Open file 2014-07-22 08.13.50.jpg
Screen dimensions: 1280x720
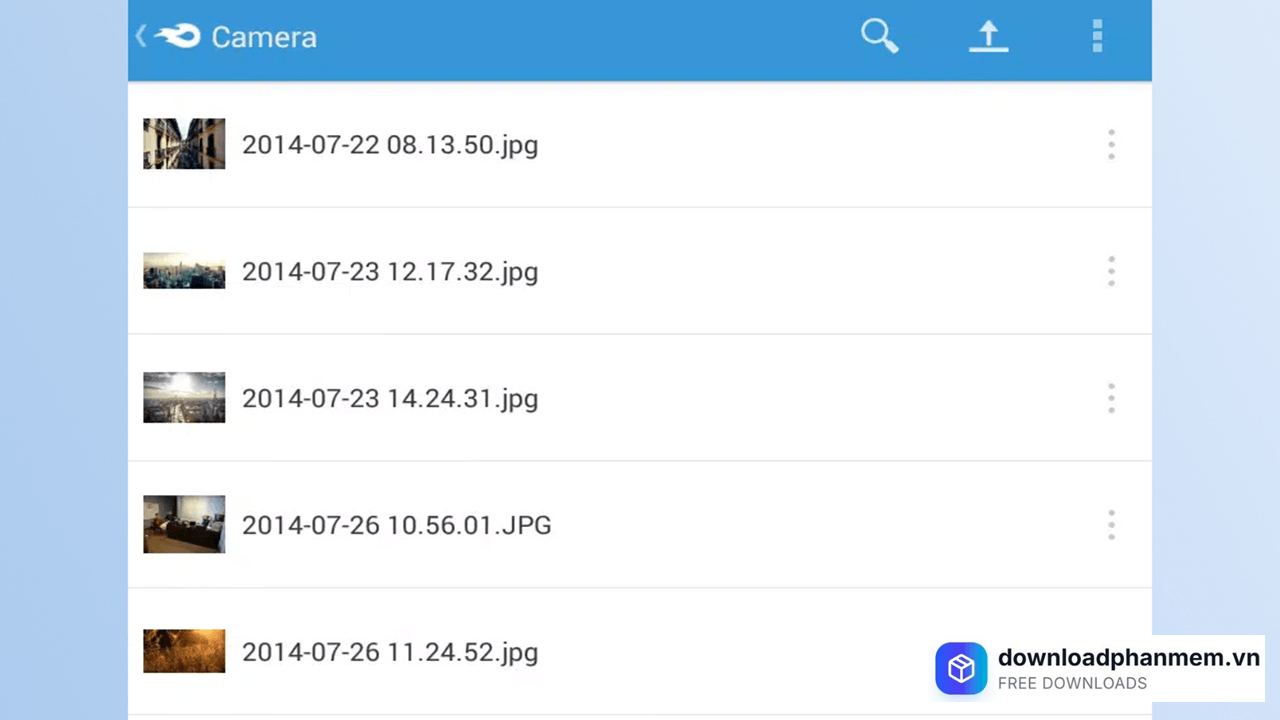[390, 145]
